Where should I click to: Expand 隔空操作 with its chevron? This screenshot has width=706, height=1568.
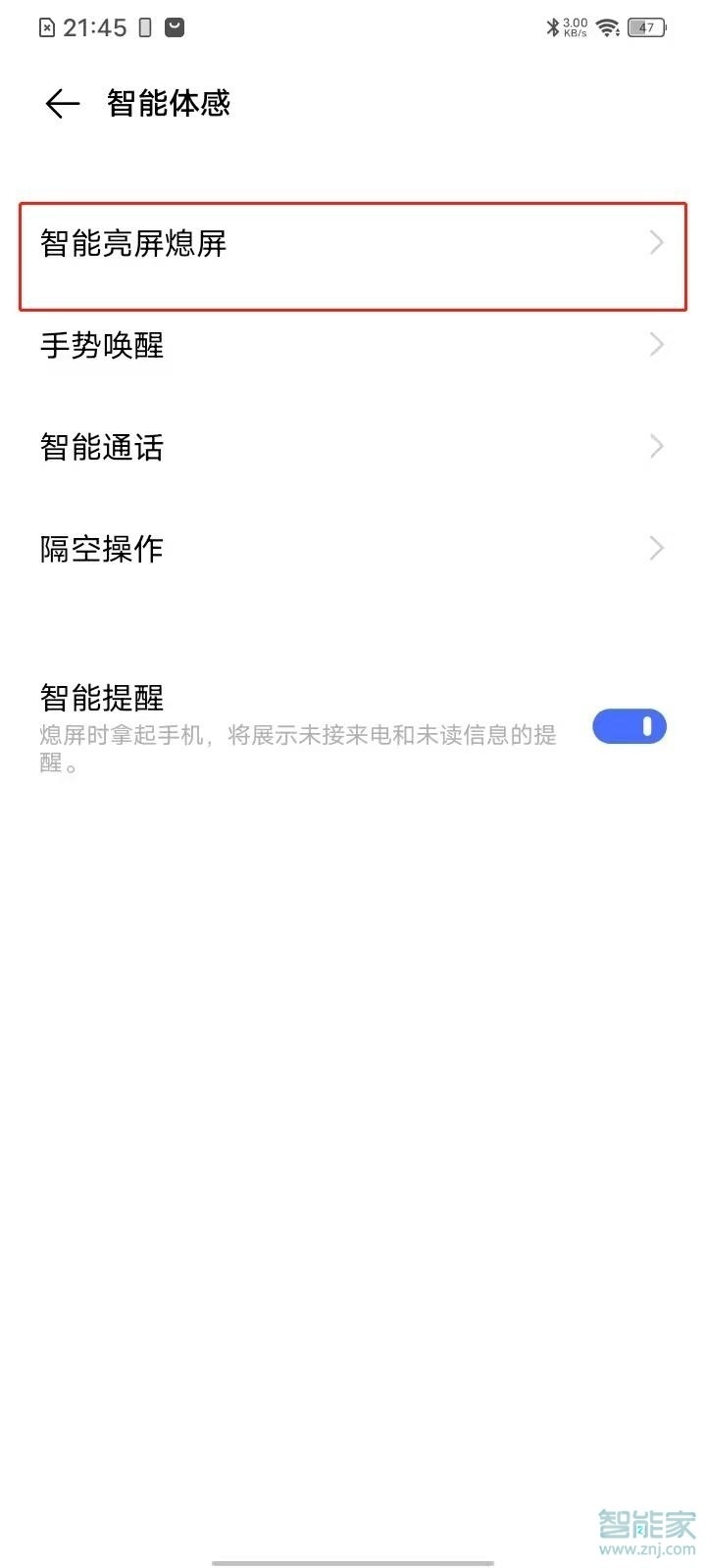coord(656,548)
